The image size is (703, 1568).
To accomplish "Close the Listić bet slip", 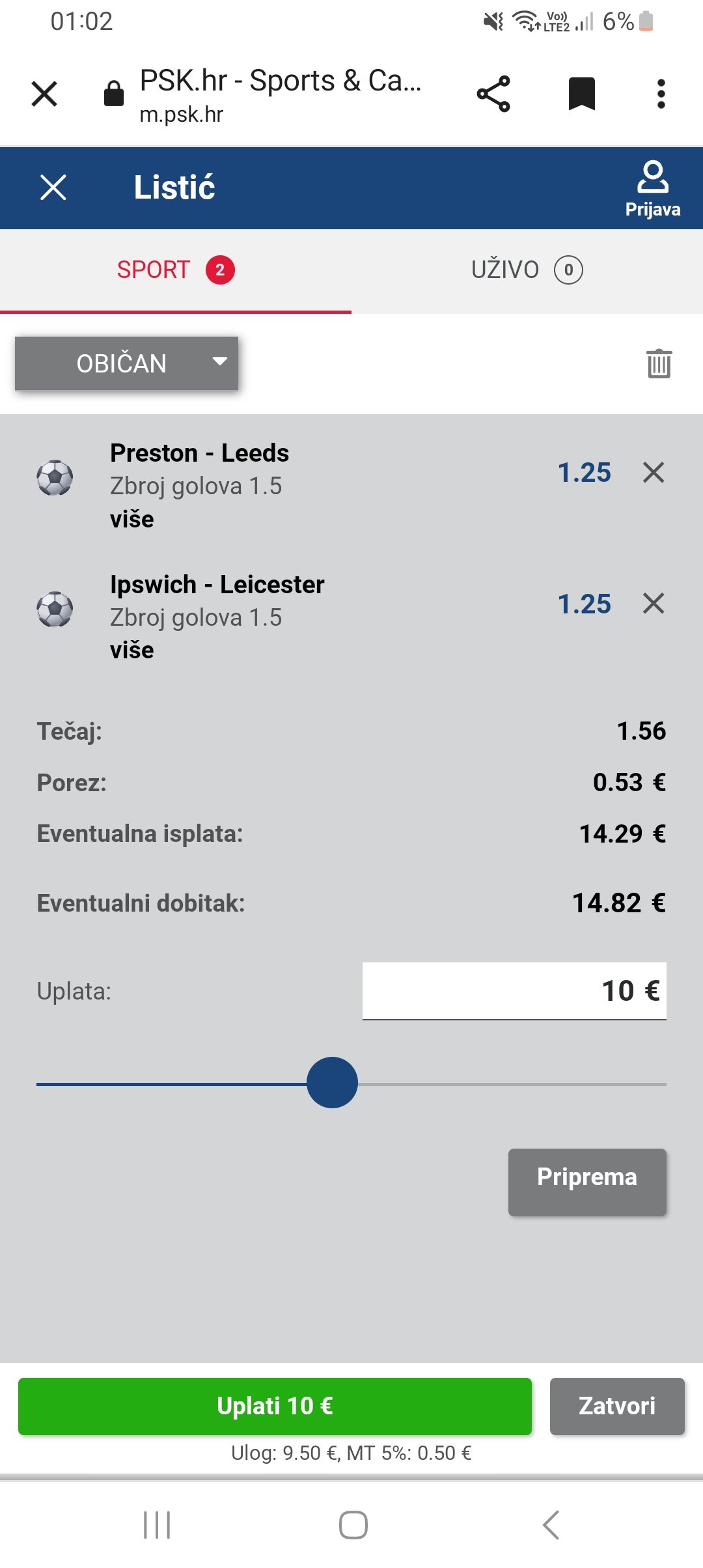I will [x=53, y=188].
